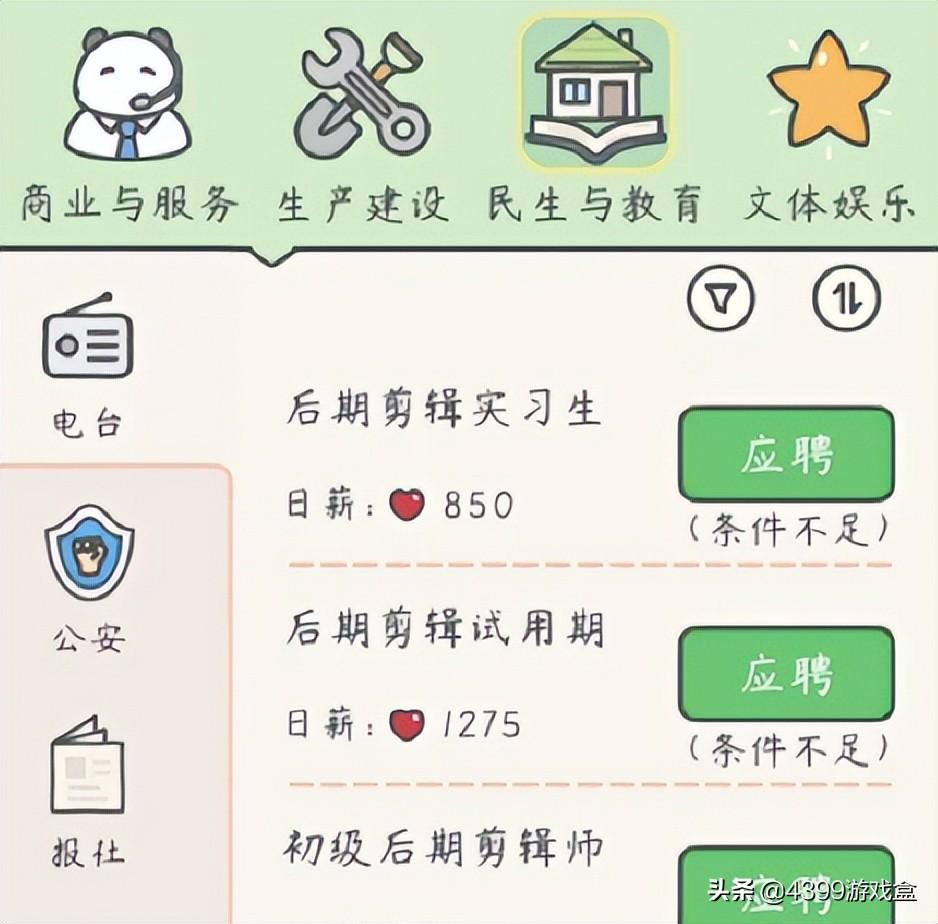Apply for the 后期剪辑试用期 job
The width and height of the screenshot is (938, 924).
[786, 674]
